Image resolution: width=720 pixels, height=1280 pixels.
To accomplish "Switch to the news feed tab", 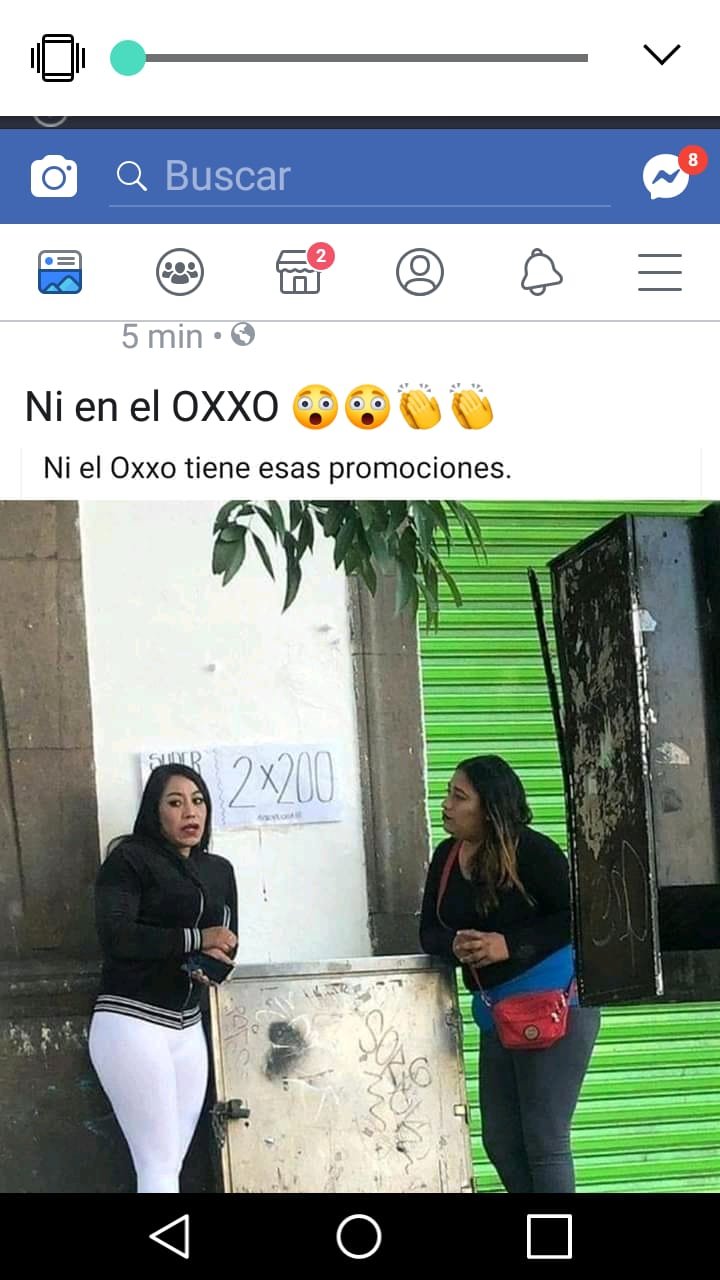I will click(x=60, y=272).
